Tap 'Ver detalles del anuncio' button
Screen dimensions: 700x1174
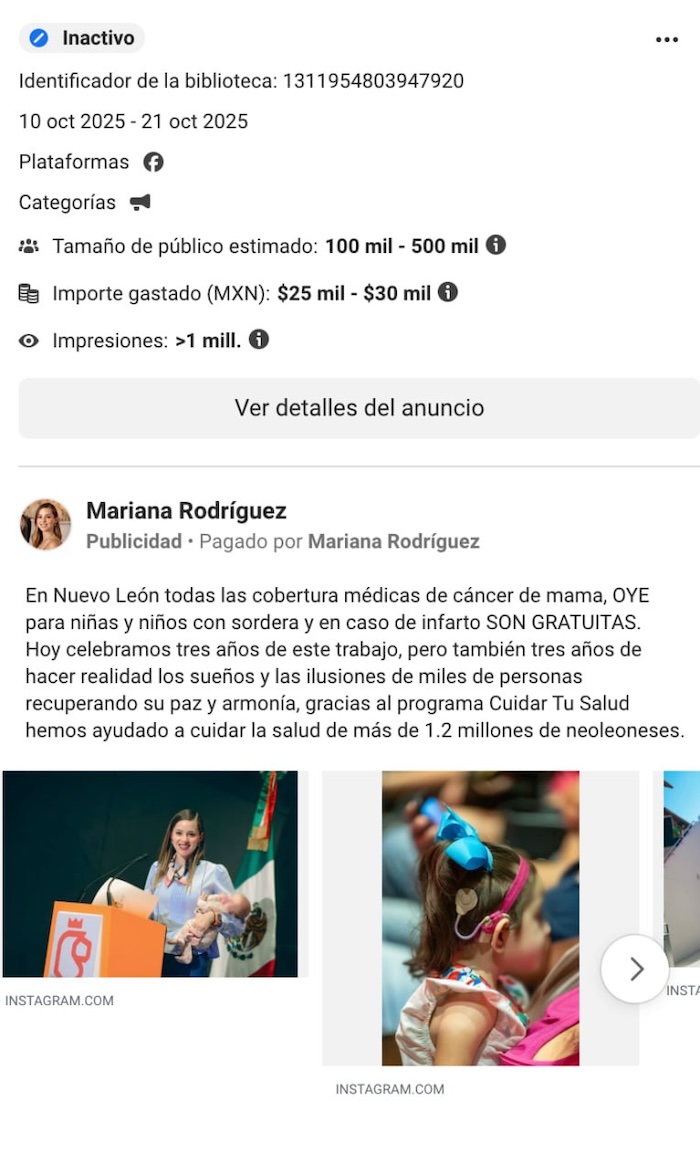pyautogui.click(x=359, y=408)
